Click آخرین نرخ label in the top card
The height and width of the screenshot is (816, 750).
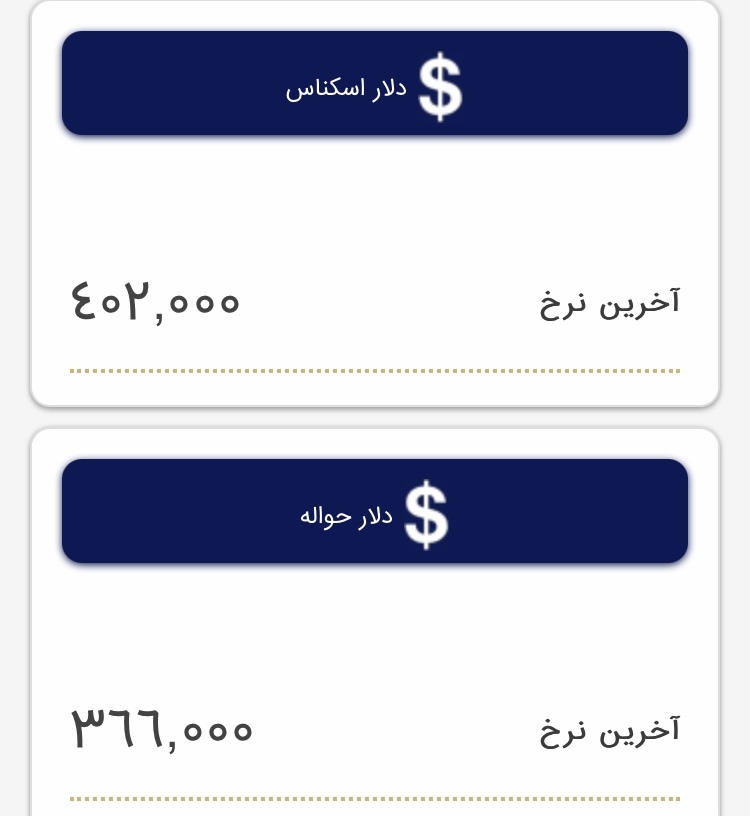tap(609, 301)
